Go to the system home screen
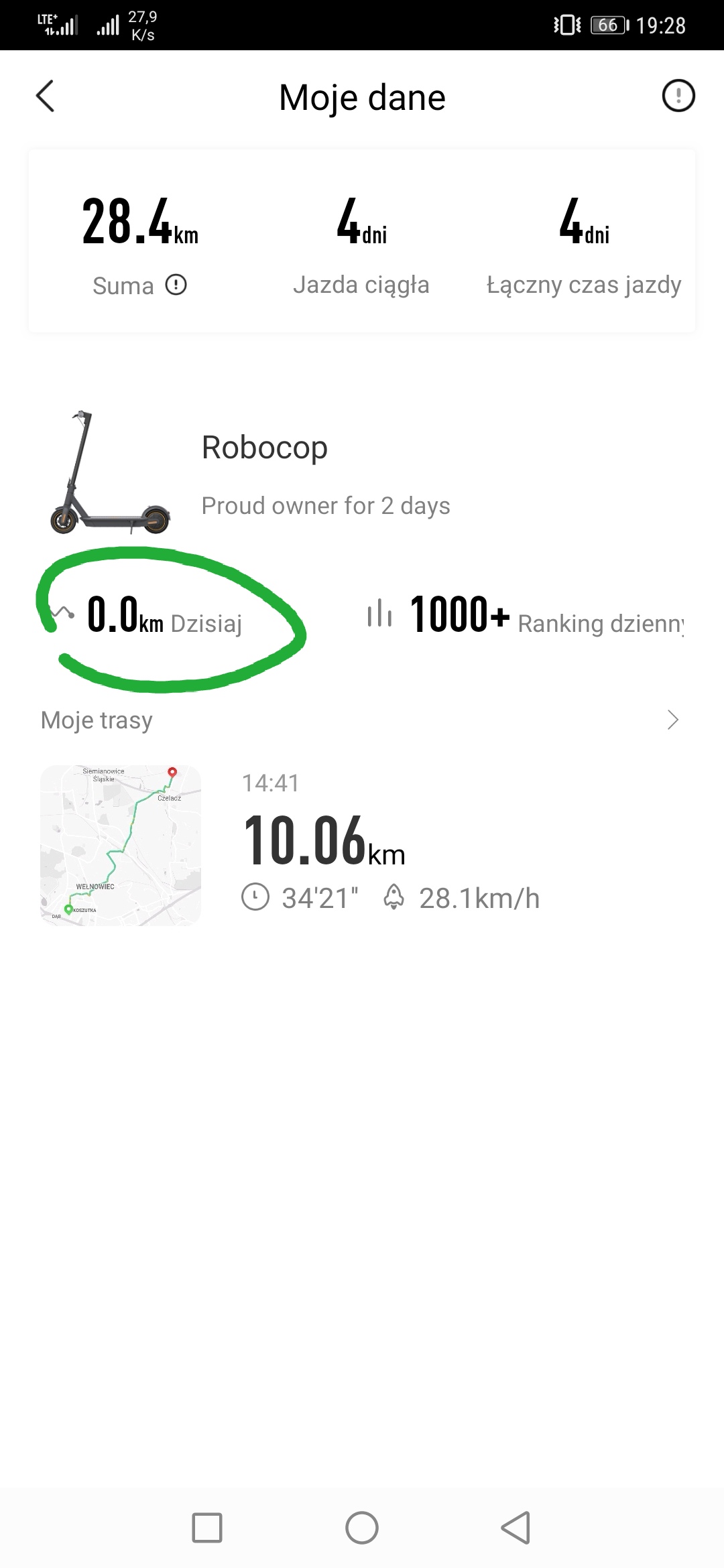 [x=362, y=1528]
